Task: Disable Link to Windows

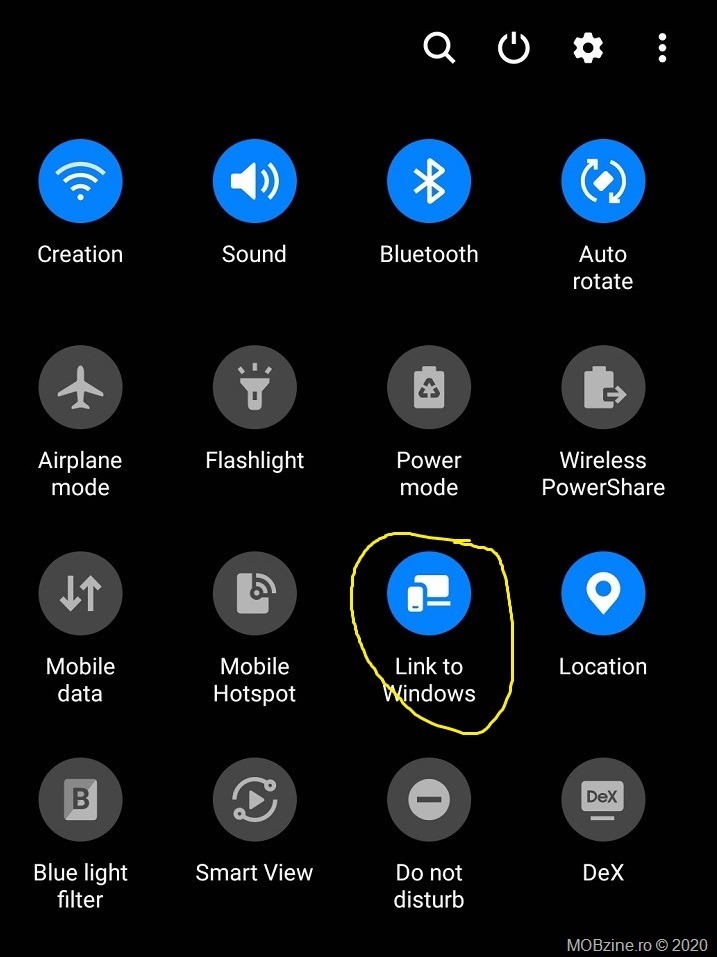Action: (x=429, y=594)
